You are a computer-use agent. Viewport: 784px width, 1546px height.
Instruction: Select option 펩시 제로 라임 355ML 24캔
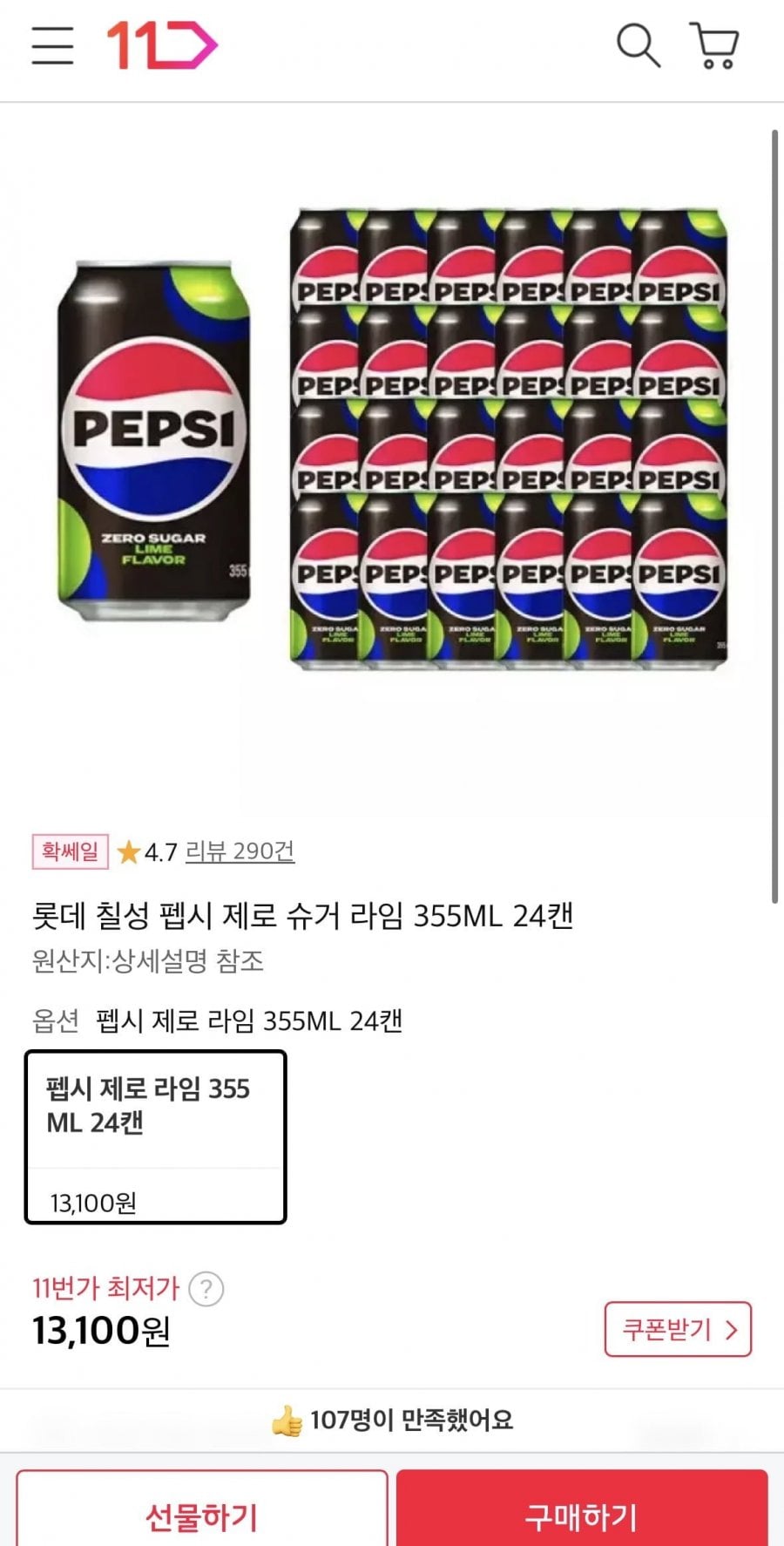click(x=156, y=1137)
